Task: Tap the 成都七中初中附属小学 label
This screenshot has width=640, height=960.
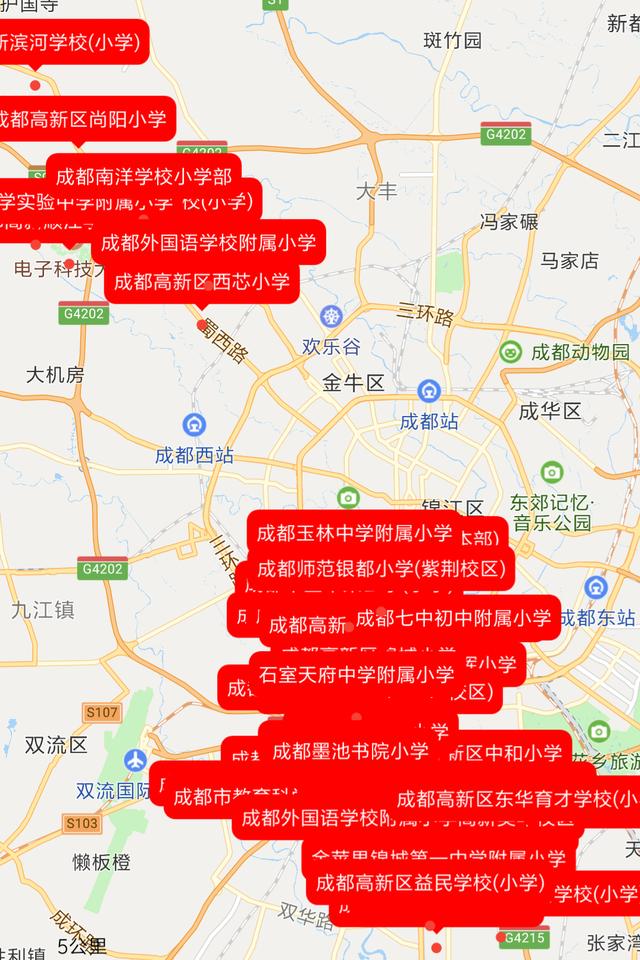Action: 452,618
